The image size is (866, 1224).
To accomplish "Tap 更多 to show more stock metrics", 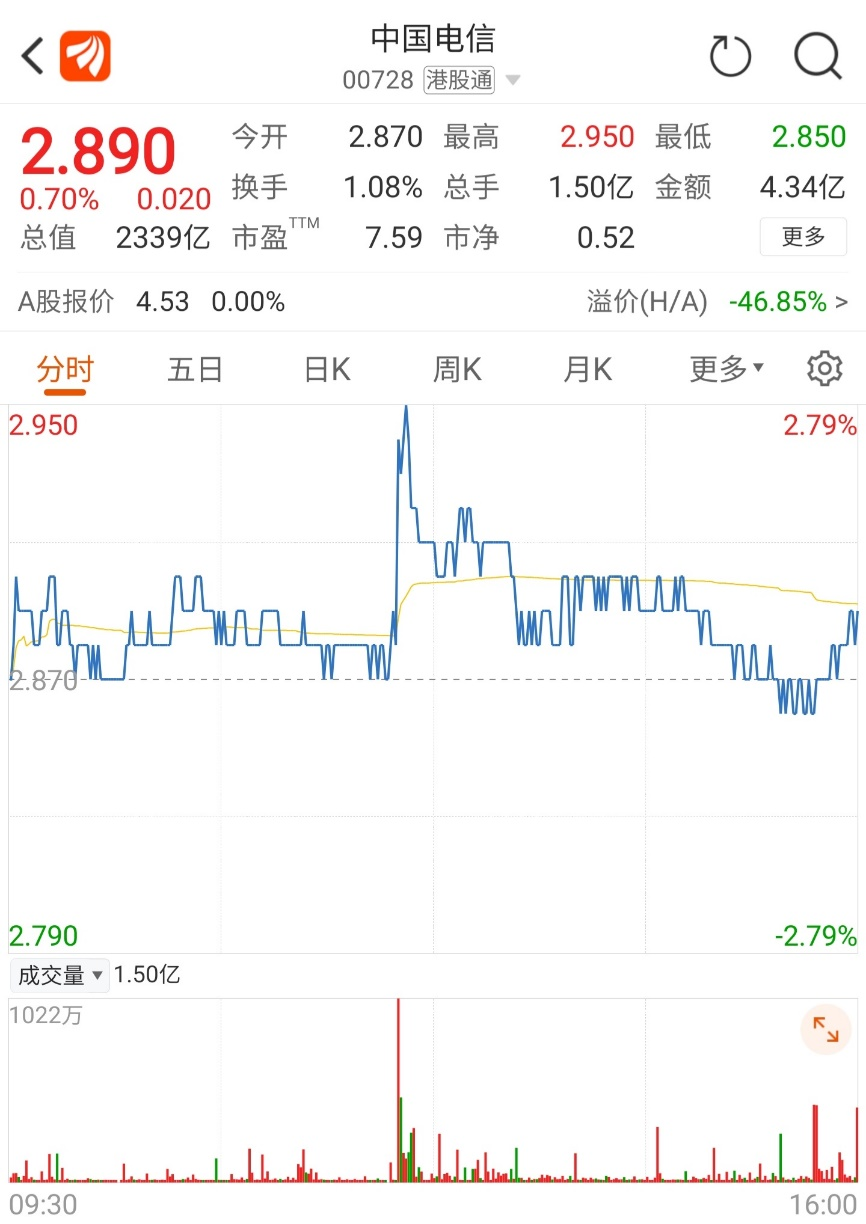I will coord(803,237).
